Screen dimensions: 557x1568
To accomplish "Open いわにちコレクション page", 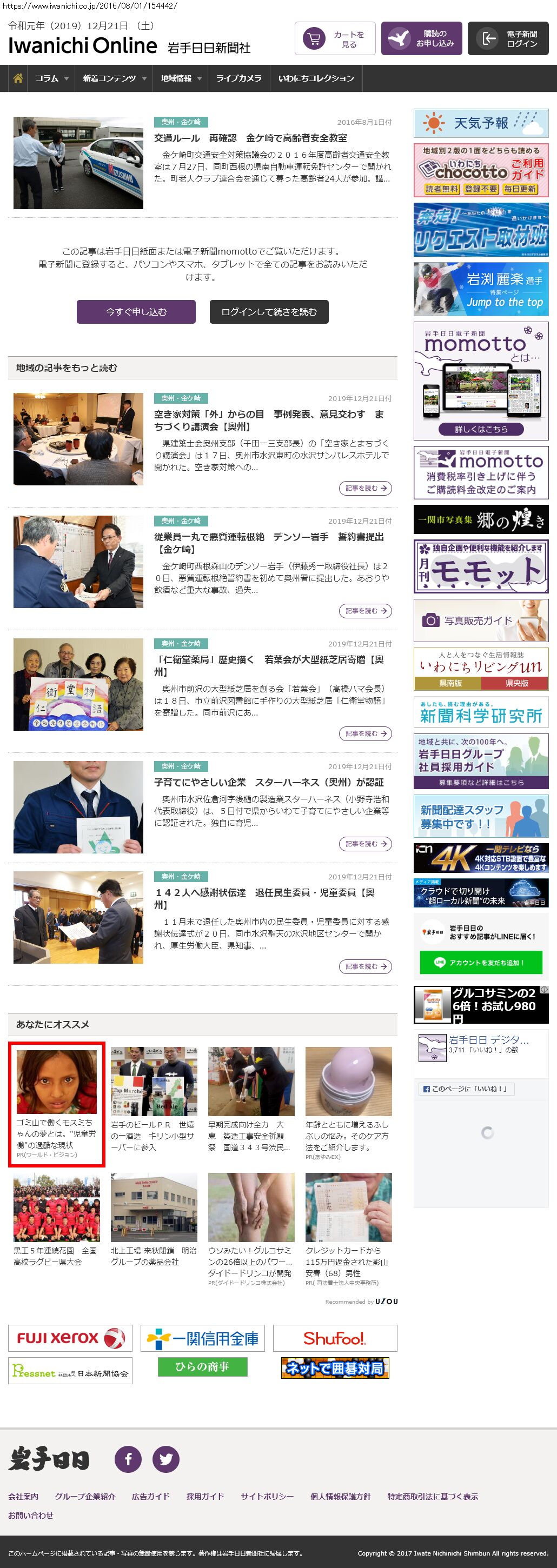I will click(x=316, y=78).
